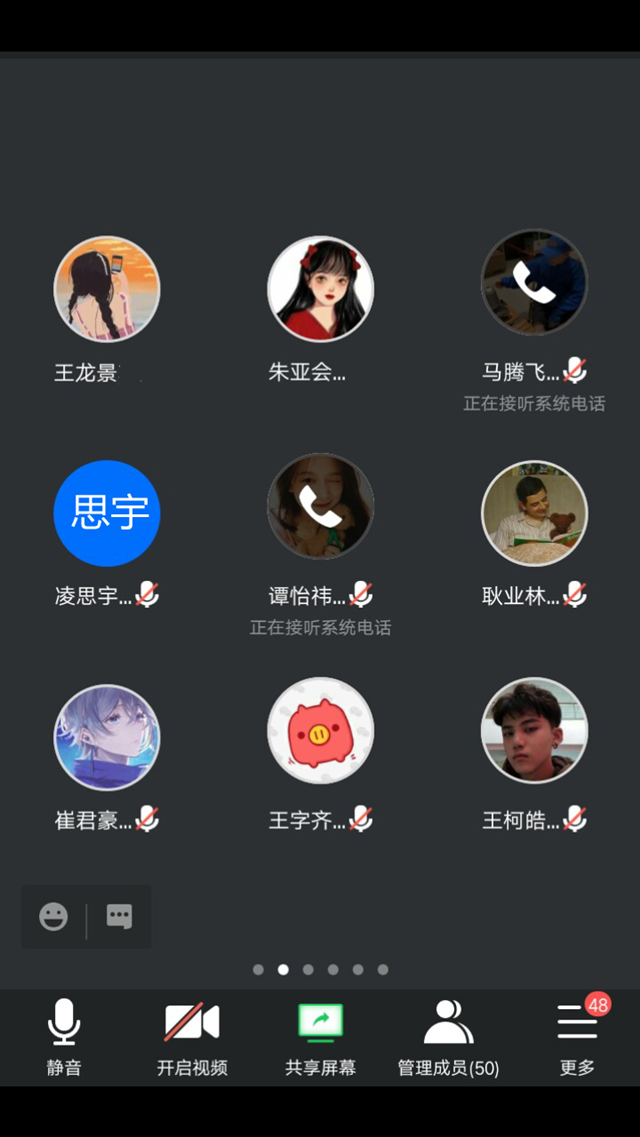Turn on camera via 开启视频
Image resolution: width=640 pixels, height=1137 pixels.
pyautogui.click(x=192, y=1037)
